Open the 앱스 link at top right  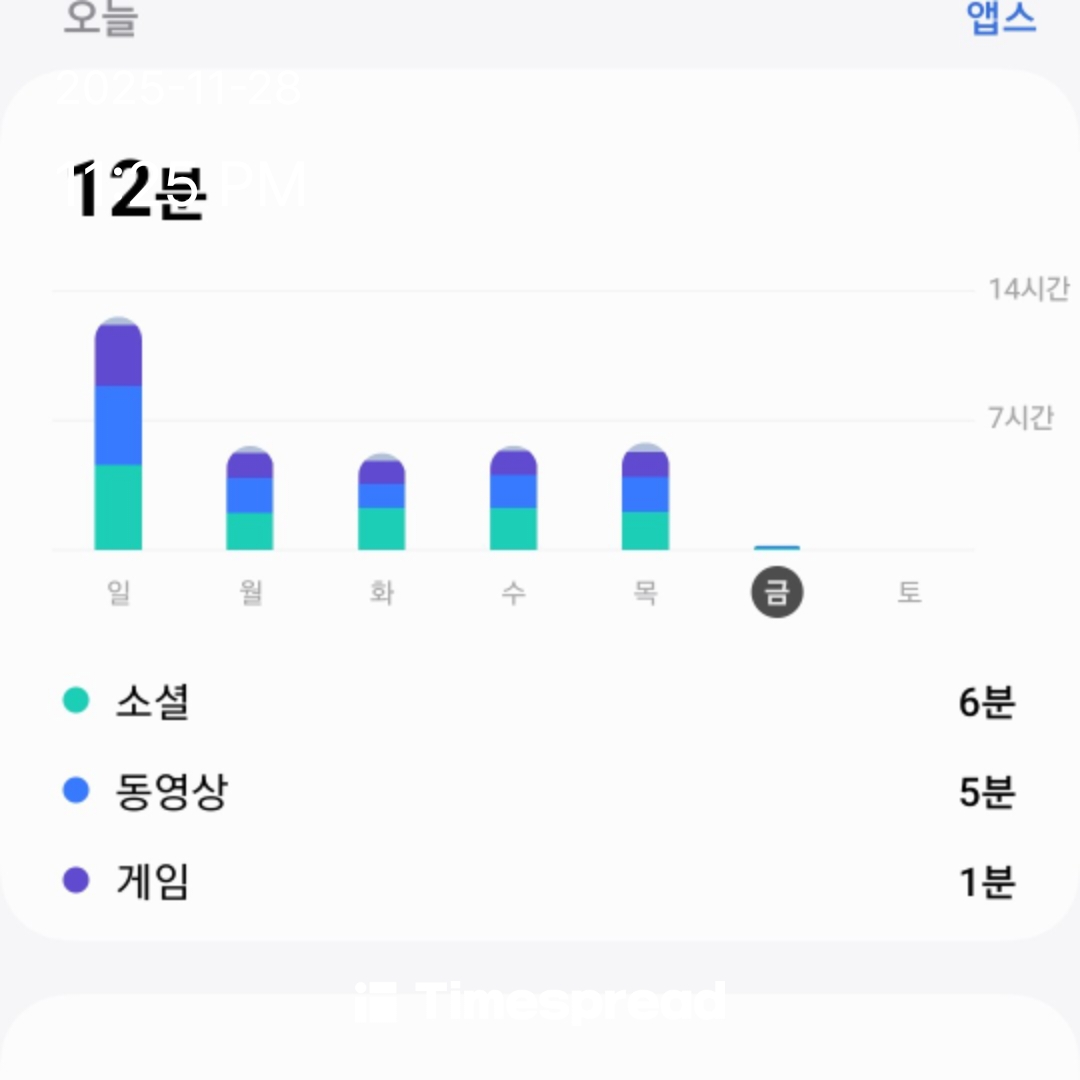1001,19
